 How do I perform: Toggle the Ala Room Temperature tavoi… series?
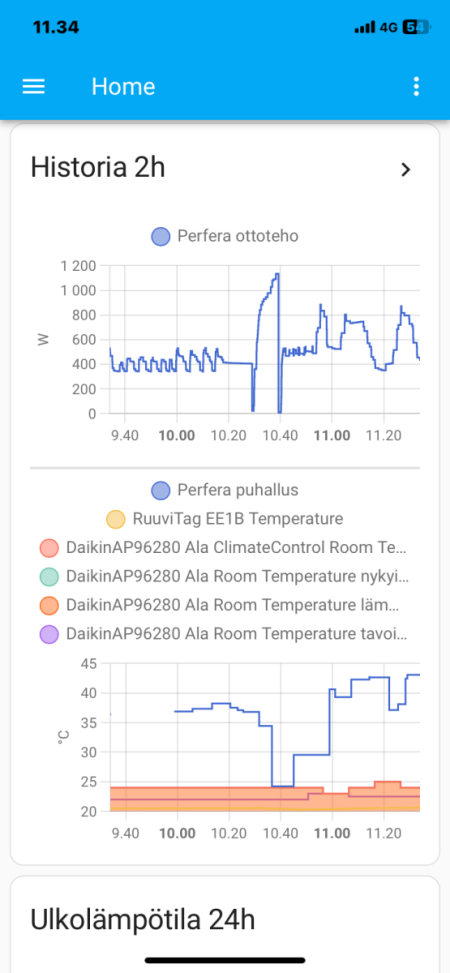[x=225, y=634]
